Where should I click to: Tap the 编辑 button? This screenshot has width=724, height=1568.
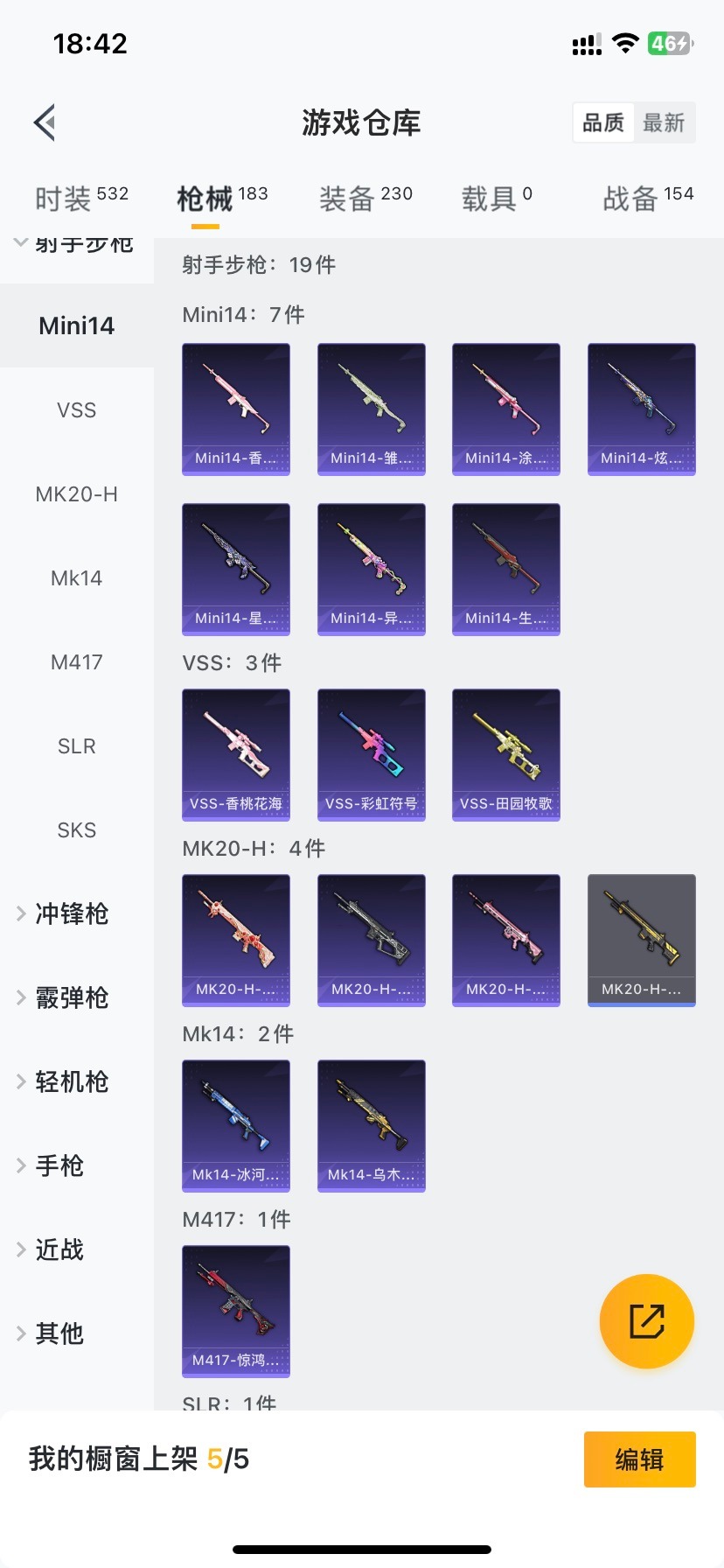[x=639, y=1459]
